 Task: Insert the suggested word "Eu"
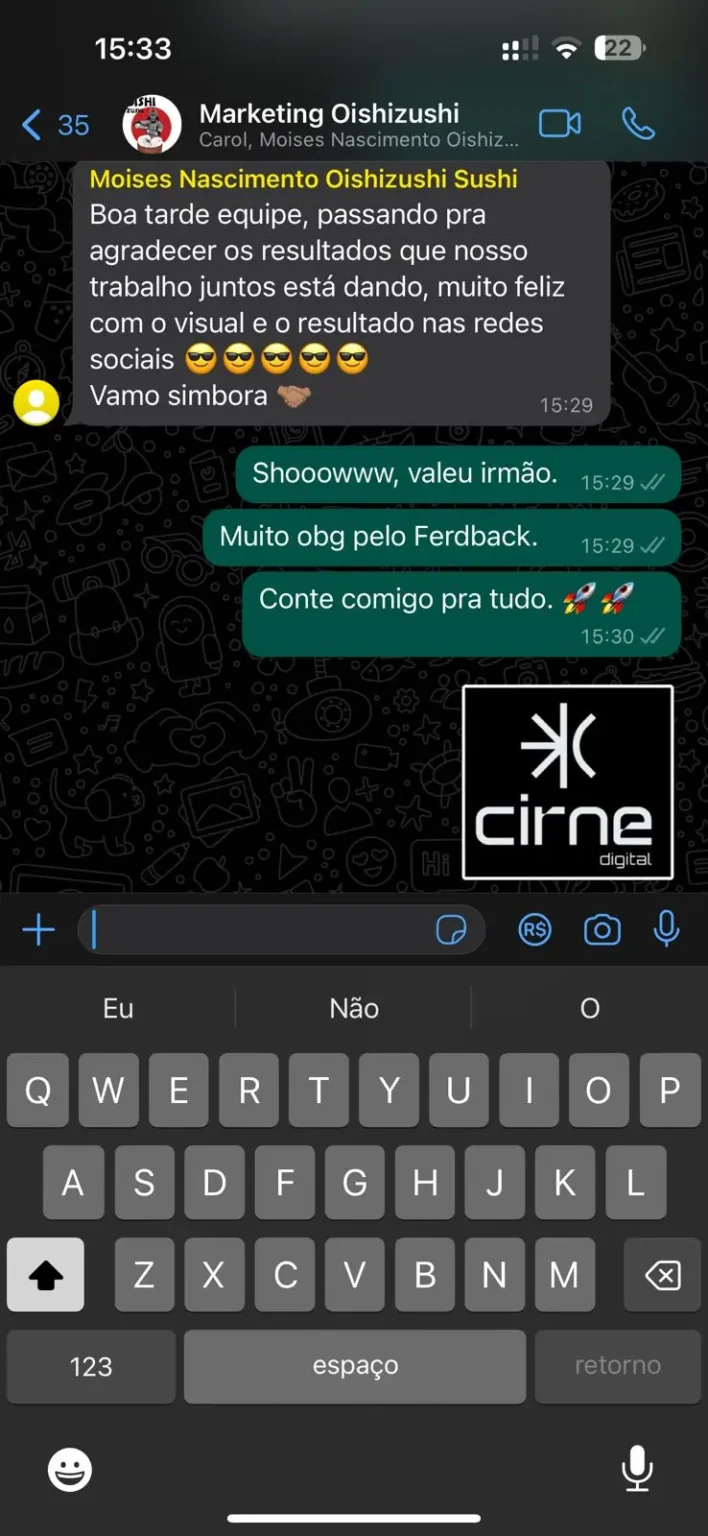(118, 1008)
